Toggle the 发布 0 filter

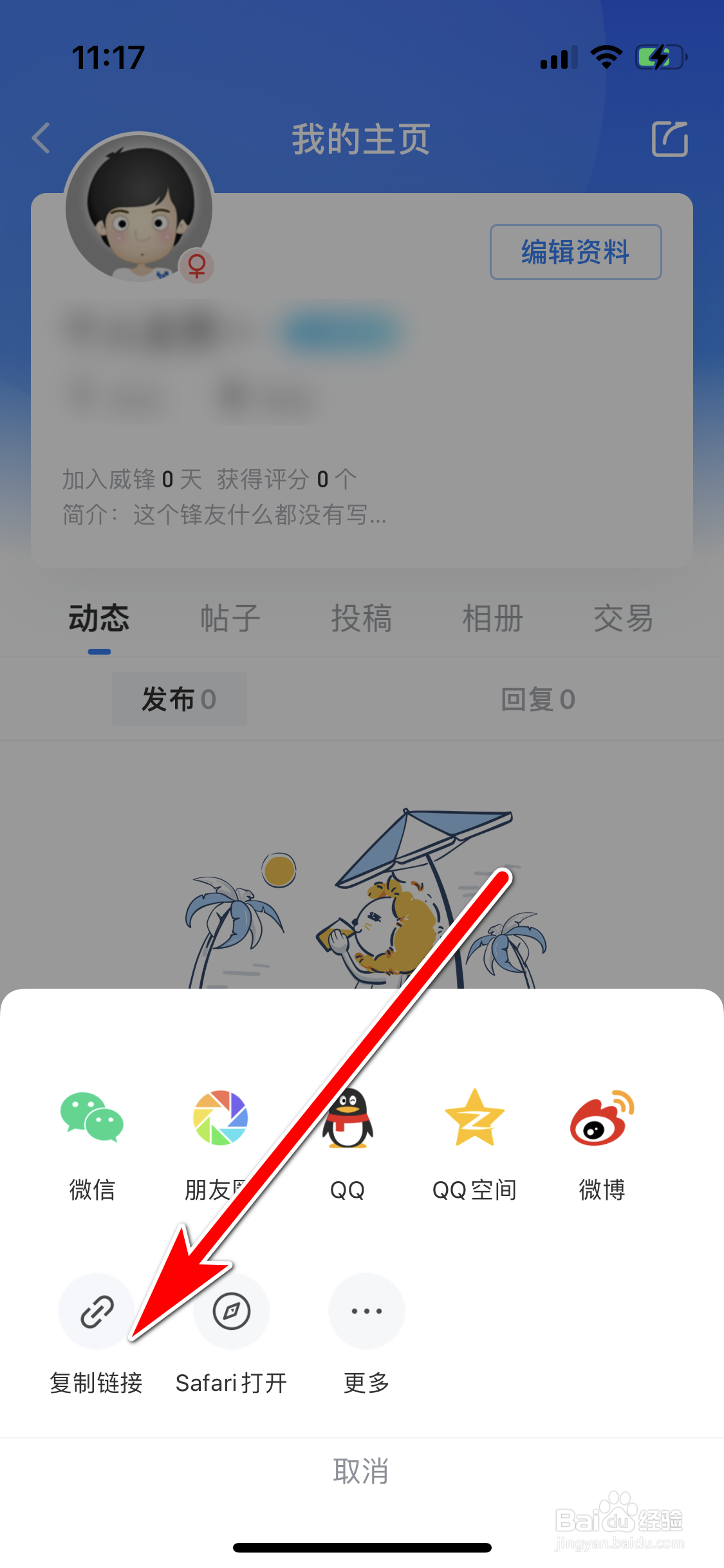click(x=179, y=699)
